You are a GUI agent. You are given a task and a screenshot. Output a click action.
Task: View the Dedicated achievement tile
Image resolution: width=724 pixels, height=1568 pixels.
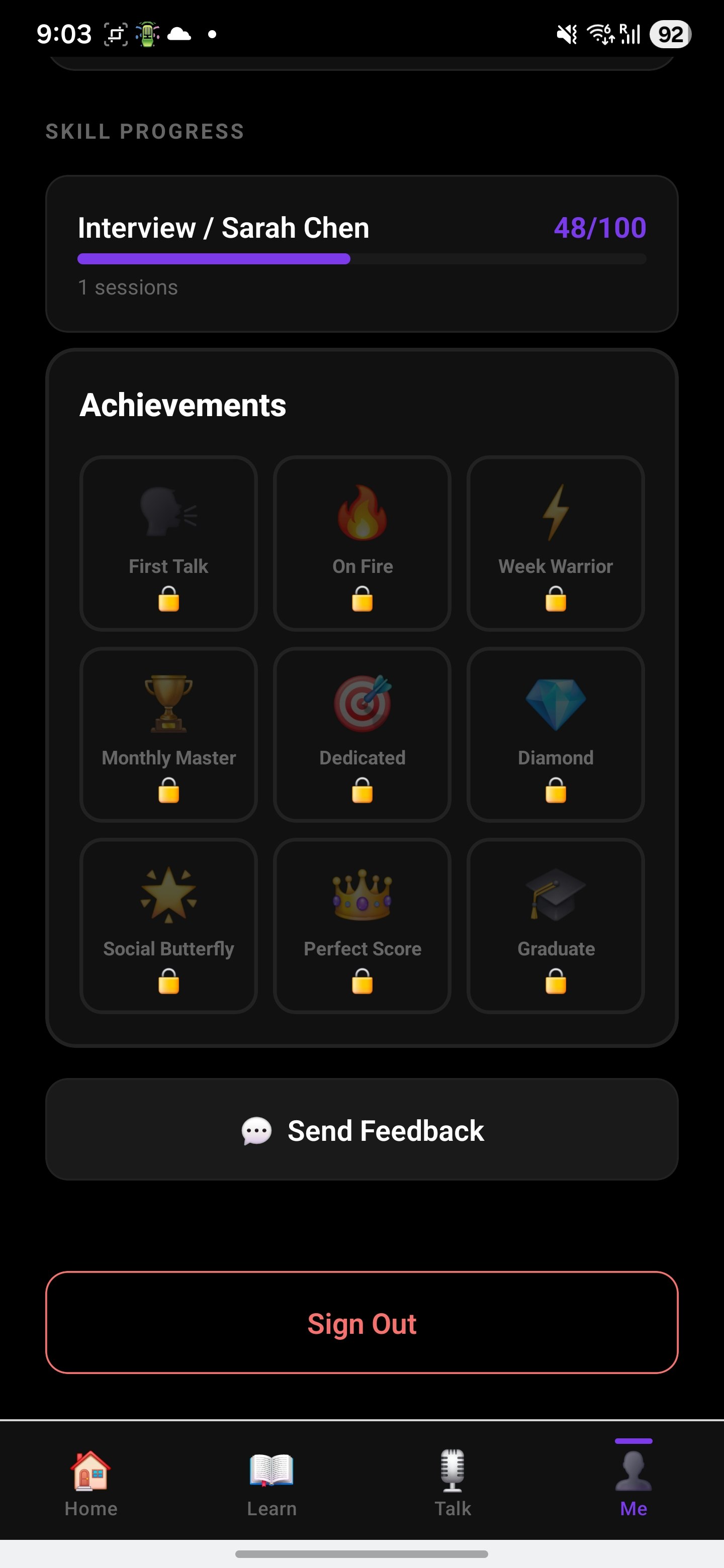[x=363, y=734]
